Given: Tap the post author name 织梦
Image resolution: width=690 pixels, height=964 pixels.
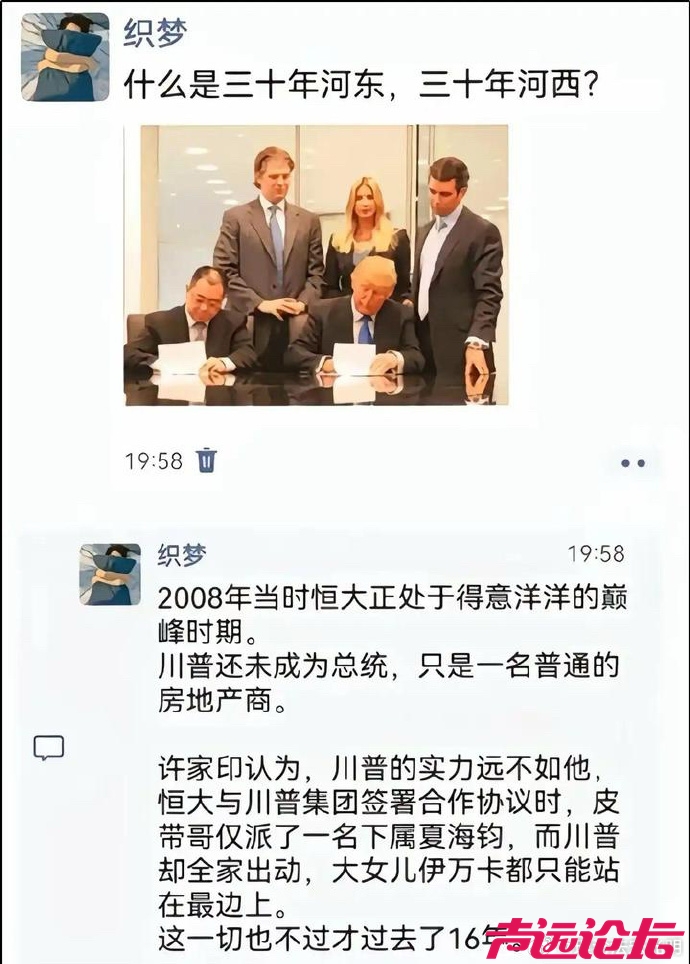Looking at the screenshot, I should [x=155, y=34].
